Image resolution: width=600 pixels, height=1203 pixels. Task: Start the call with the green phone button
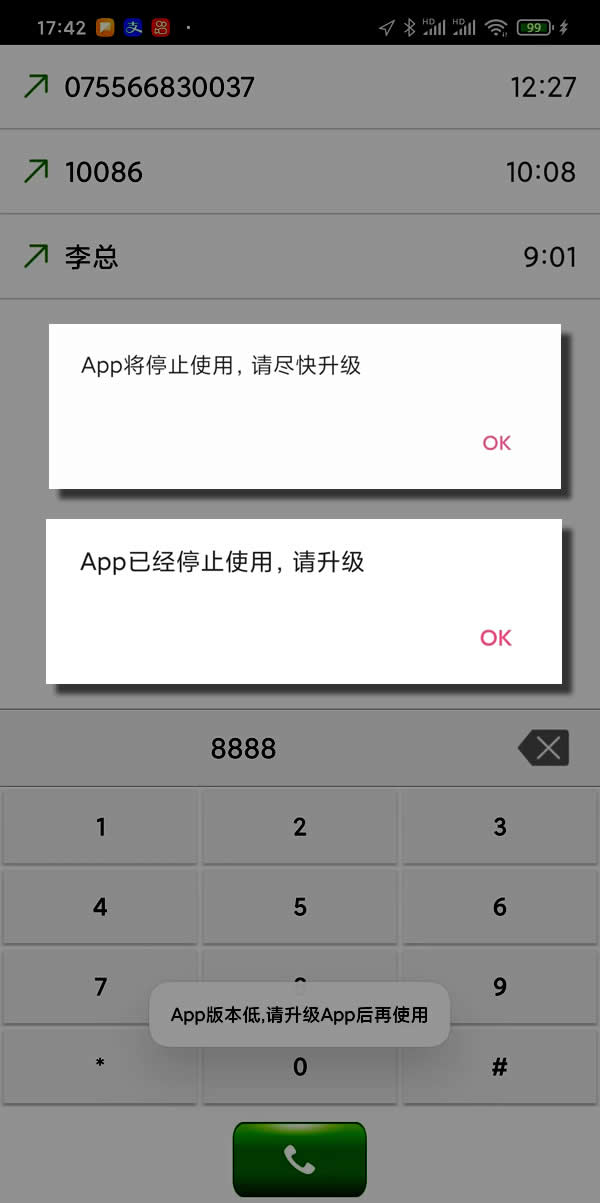point(300,1159)
